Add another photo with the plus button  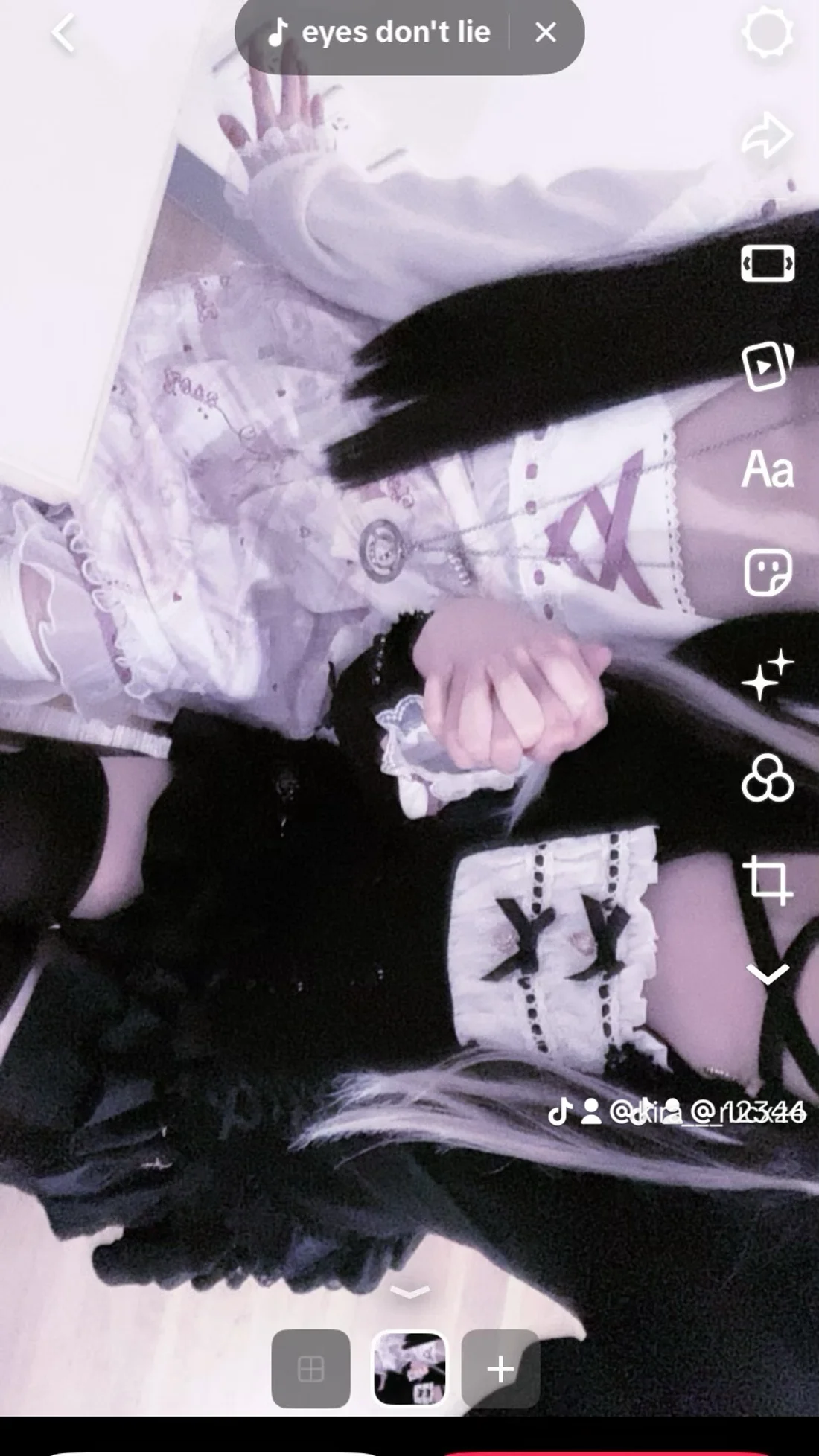point(500,1368)
